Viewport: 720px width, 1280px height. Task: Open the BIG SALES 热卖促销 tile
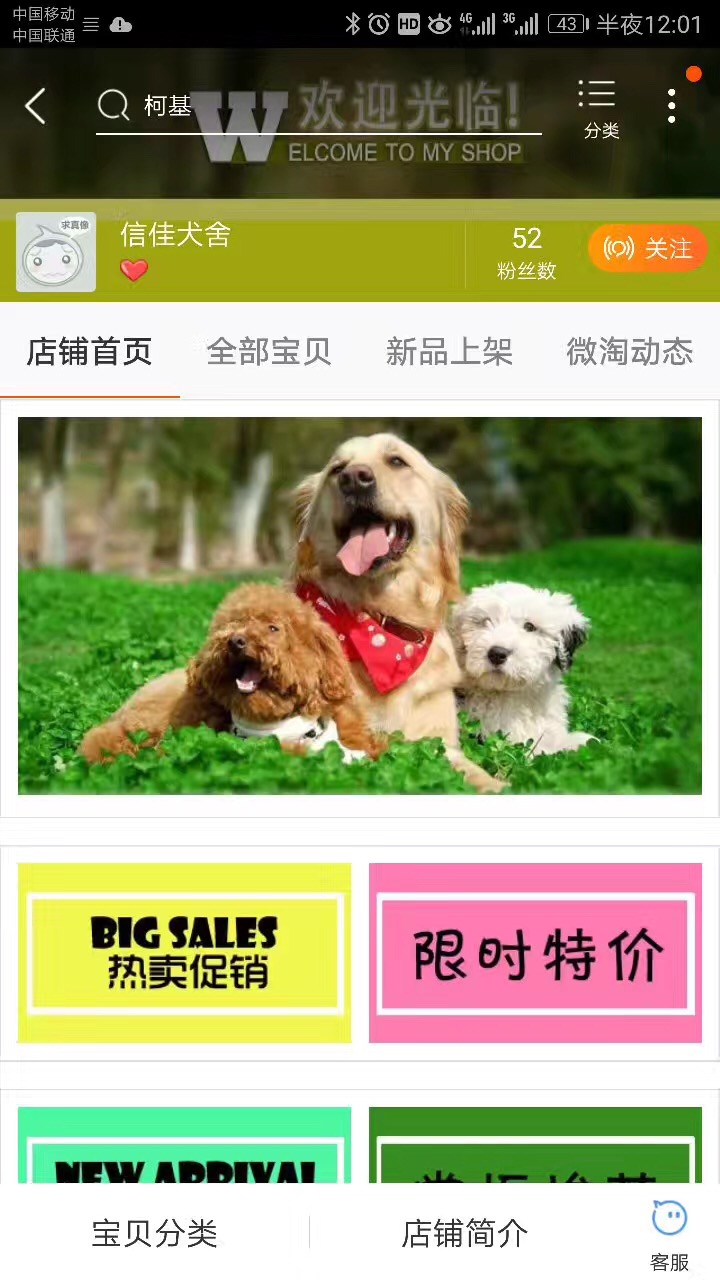[x=185, y=952]
